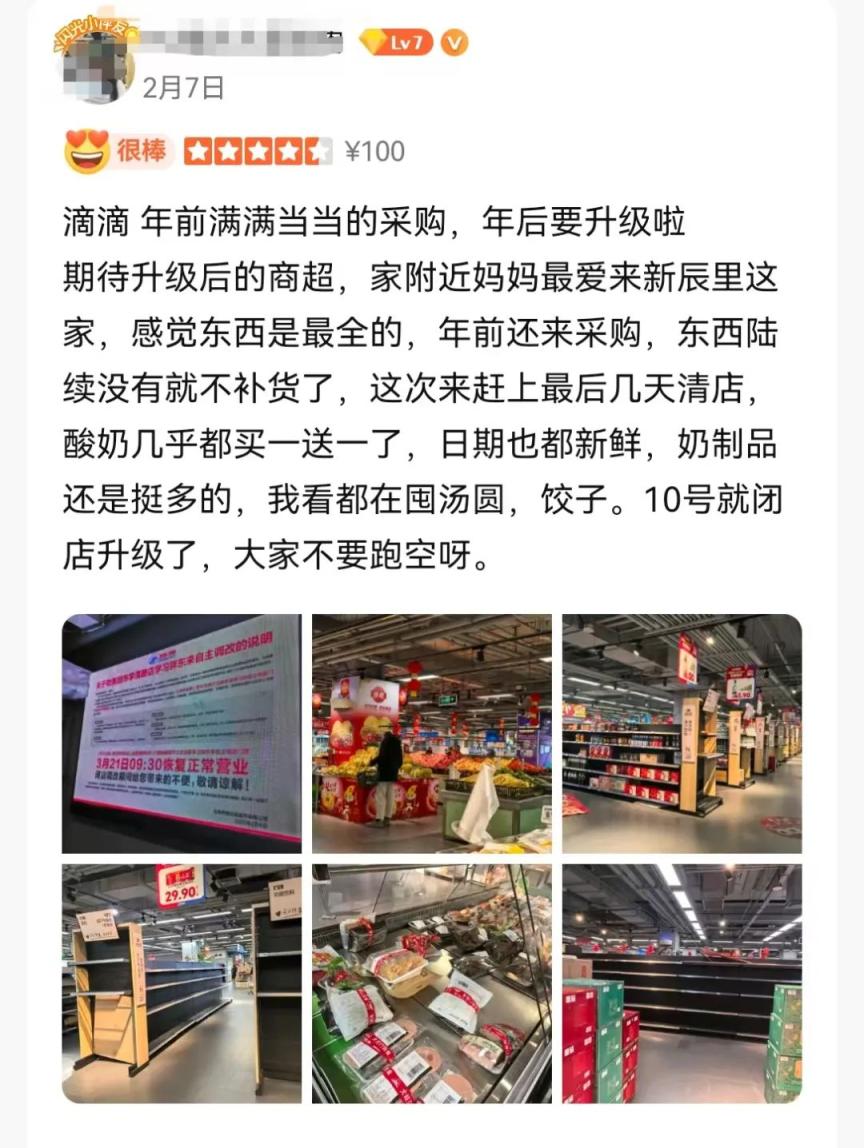Open the reviewer's profile avatar
The image size is (864, 1148).
coord(97,62)
